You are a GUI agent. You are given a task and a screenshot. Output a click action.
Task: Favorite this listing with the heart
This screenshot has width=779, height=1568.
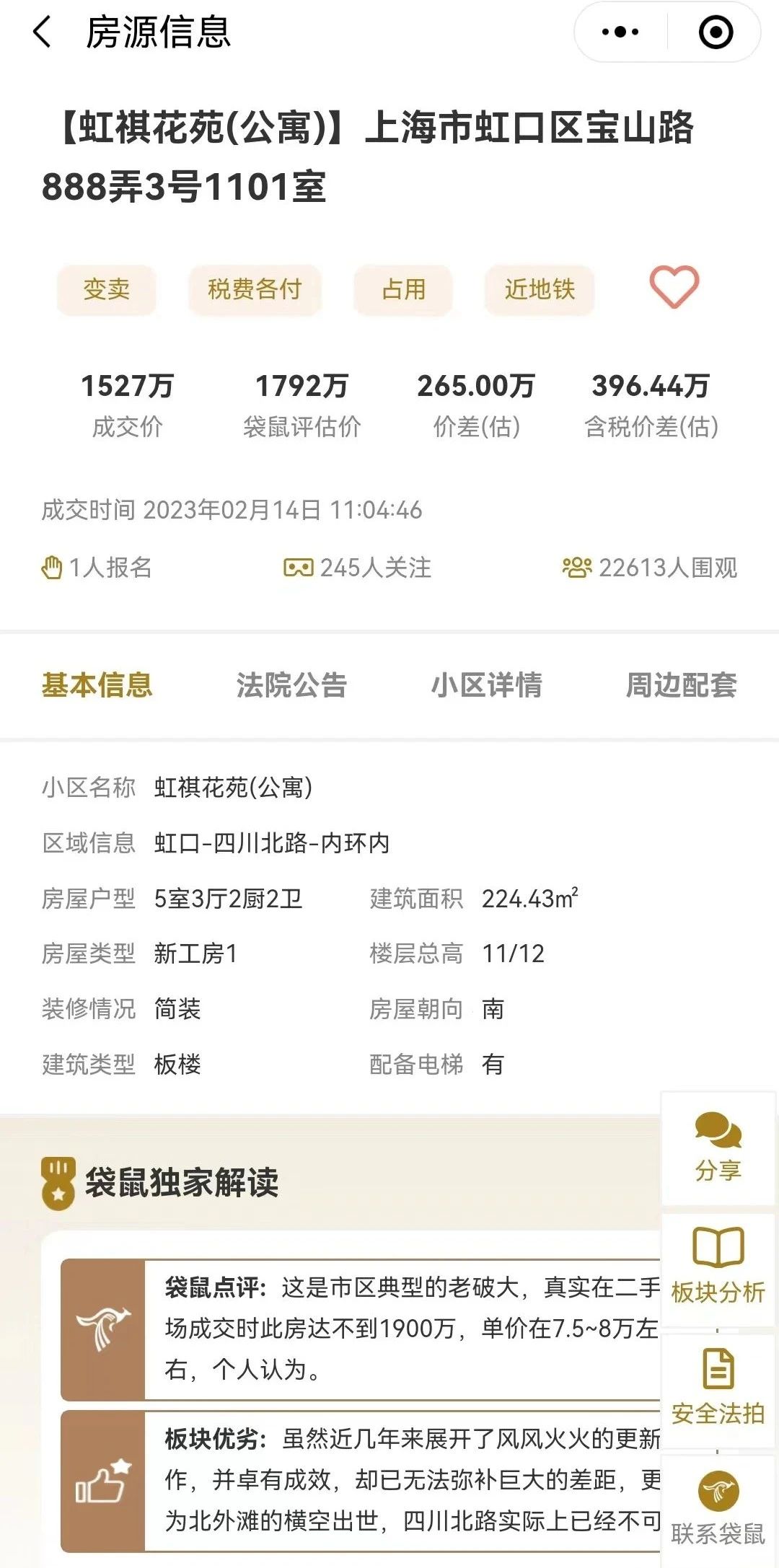pos(674,287)
